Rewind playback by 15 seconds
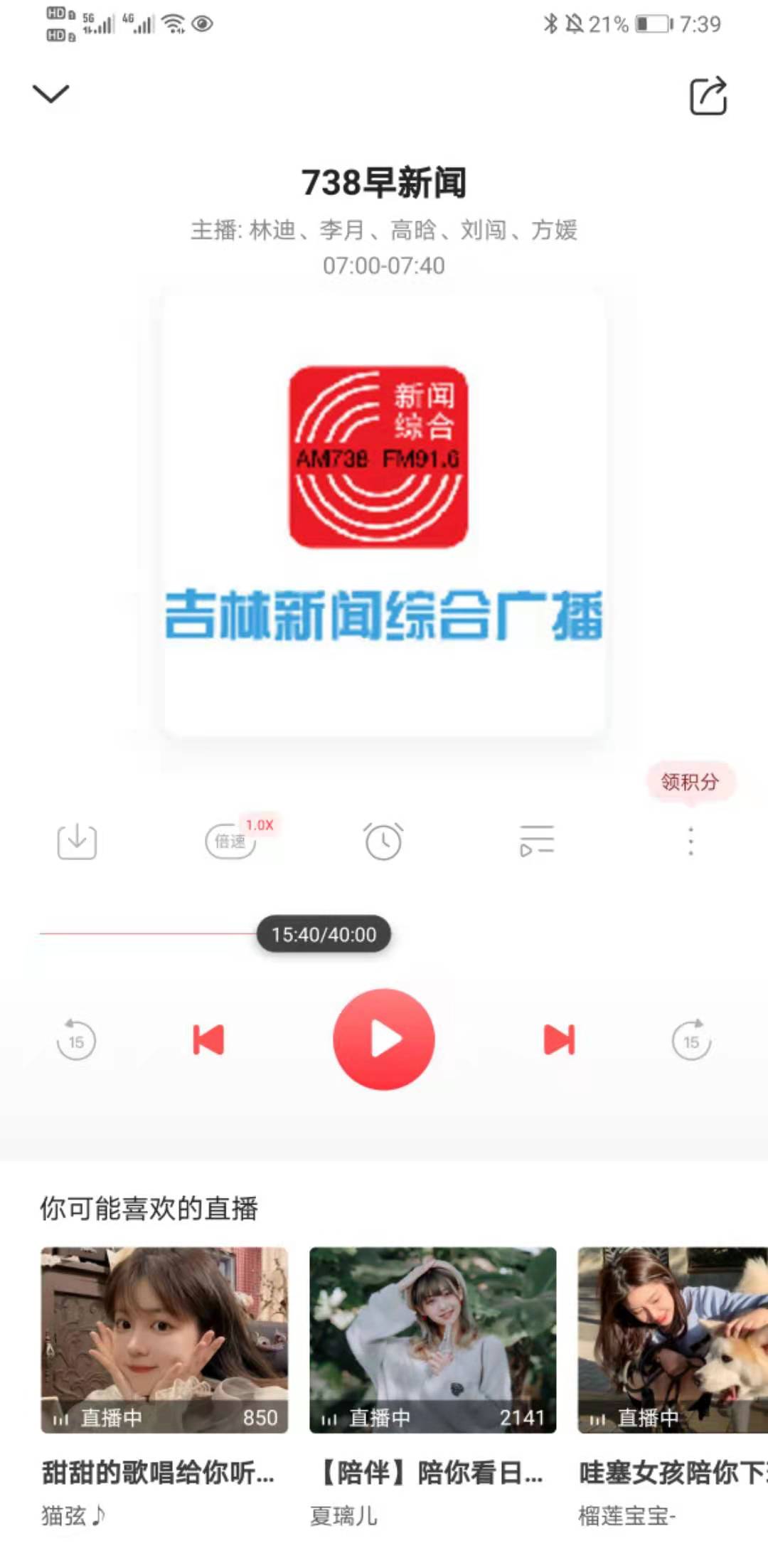Image resolution: width=768 pixels, height=1568 pixels. (x=76, y=1041)
